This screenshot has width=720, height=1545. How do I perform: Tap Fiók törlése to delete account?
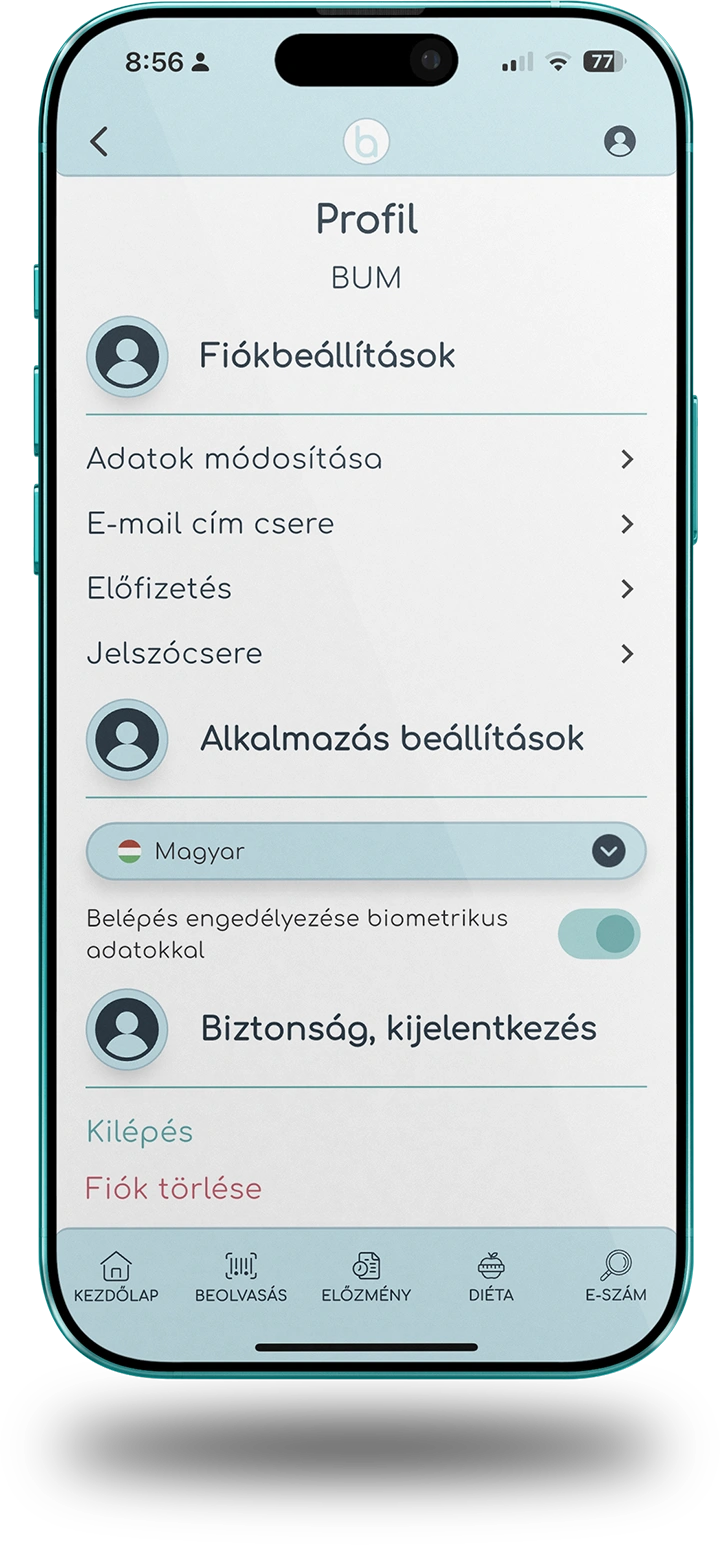173,1189
